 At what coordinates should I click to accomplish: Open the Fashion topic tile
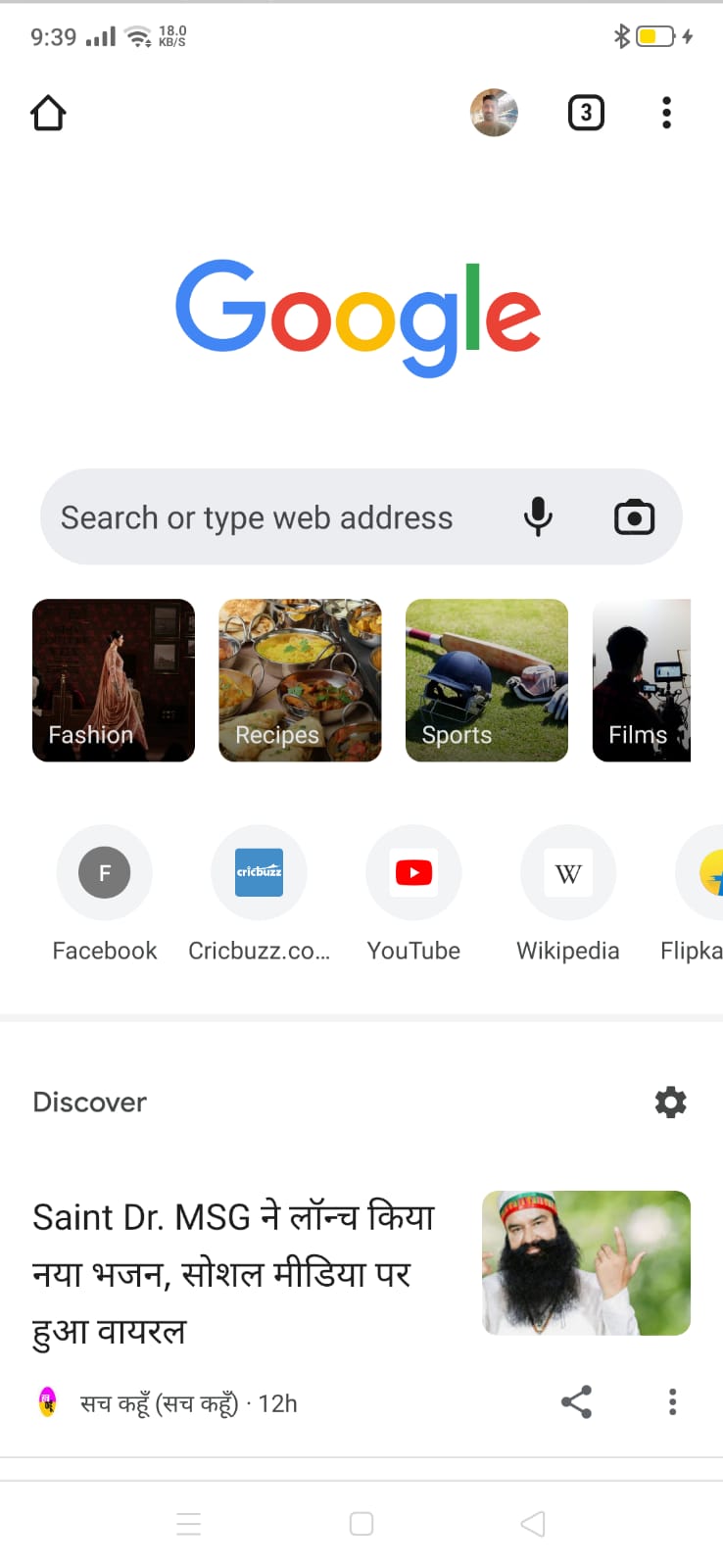tap(114, 680)
